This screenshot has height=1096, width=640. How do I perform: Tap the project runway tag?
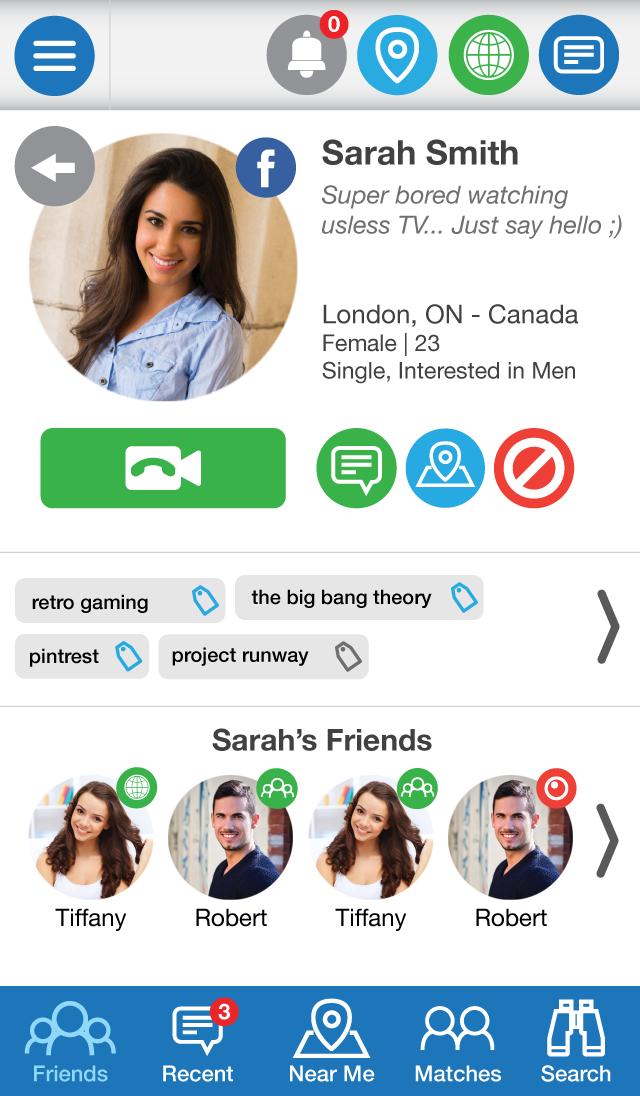pyautogui.click(x=263, y=656)
